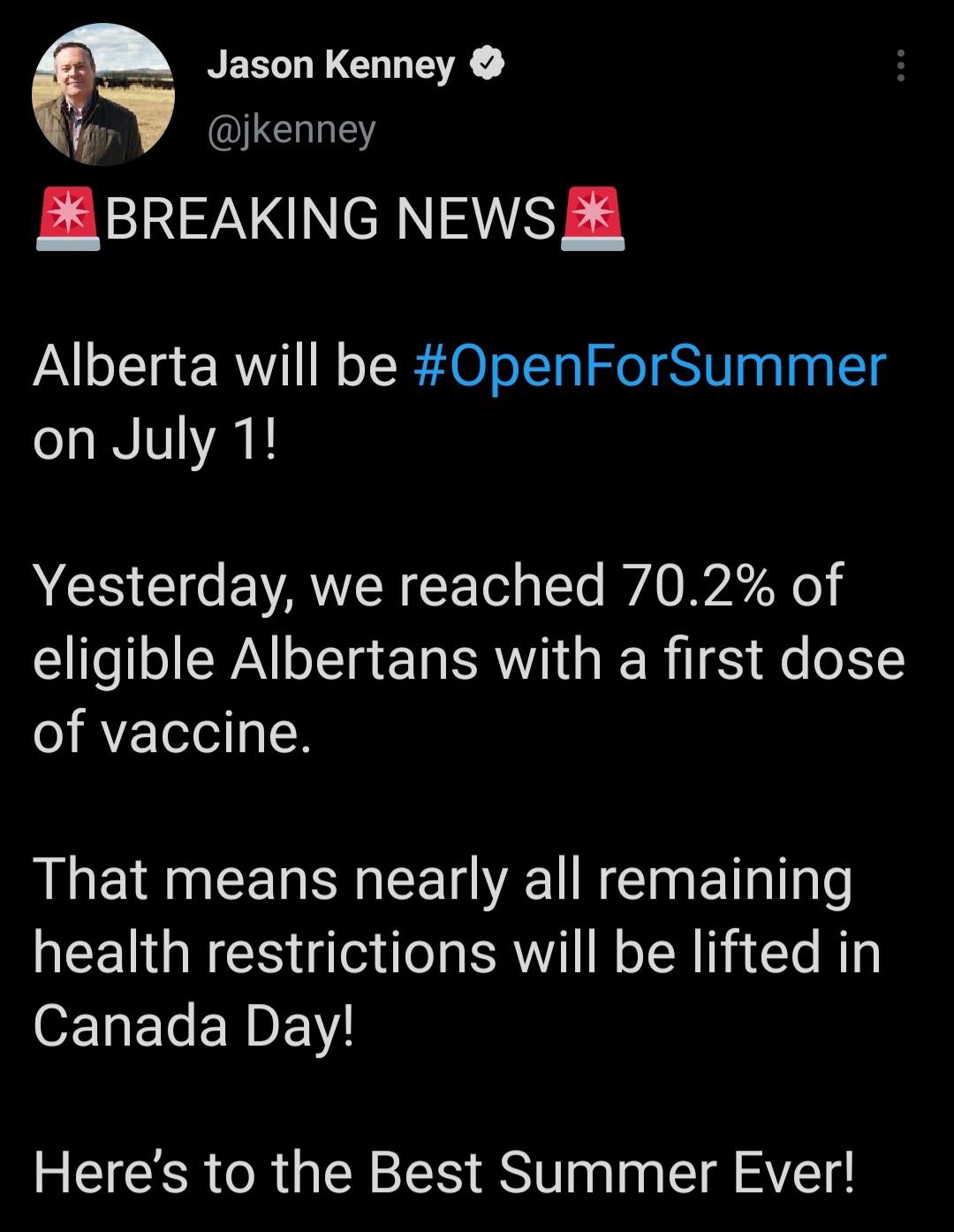954x1232 pixels.
Task: Tap the @jkenney handle
Action: [x=291, y=130]
